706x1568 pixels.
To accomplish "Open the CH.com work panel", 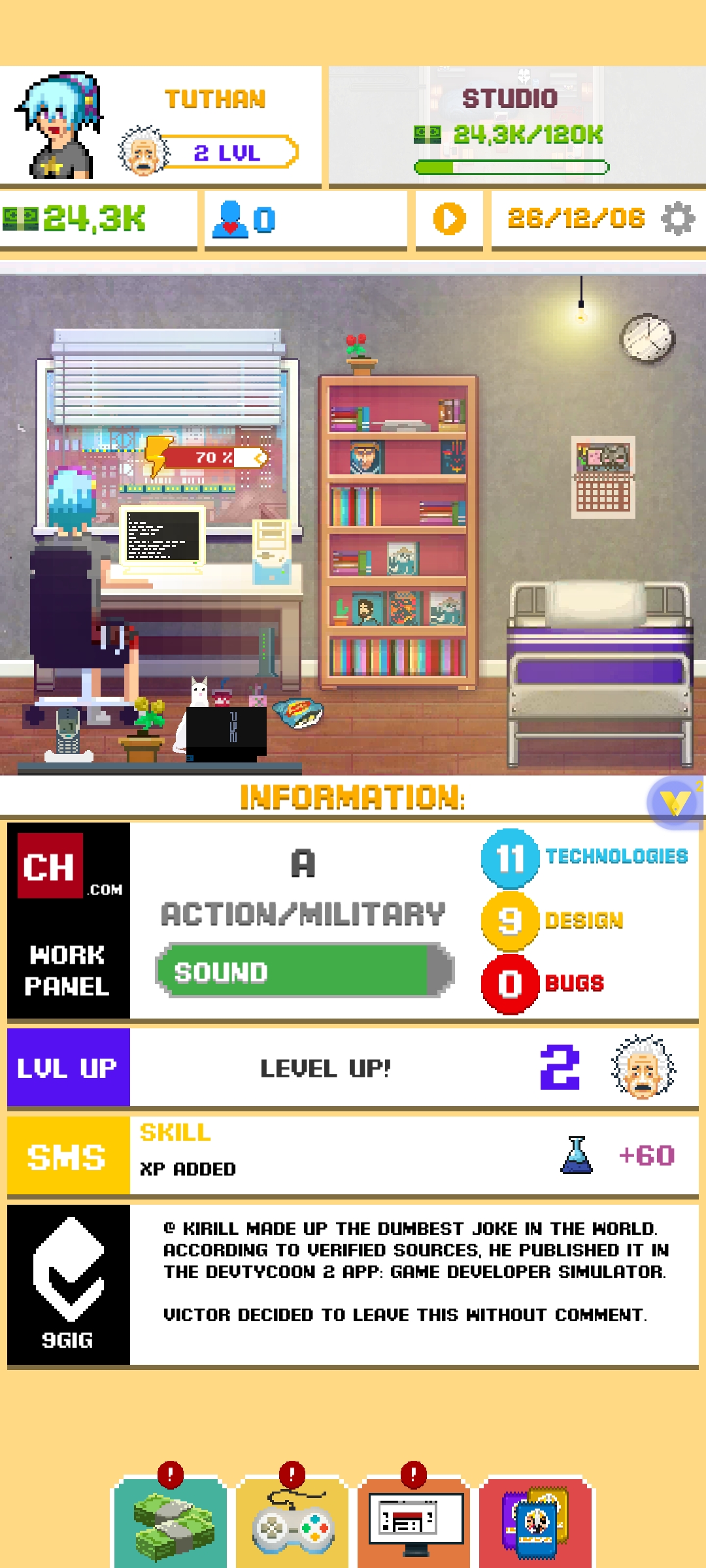I will click(69, 919).
